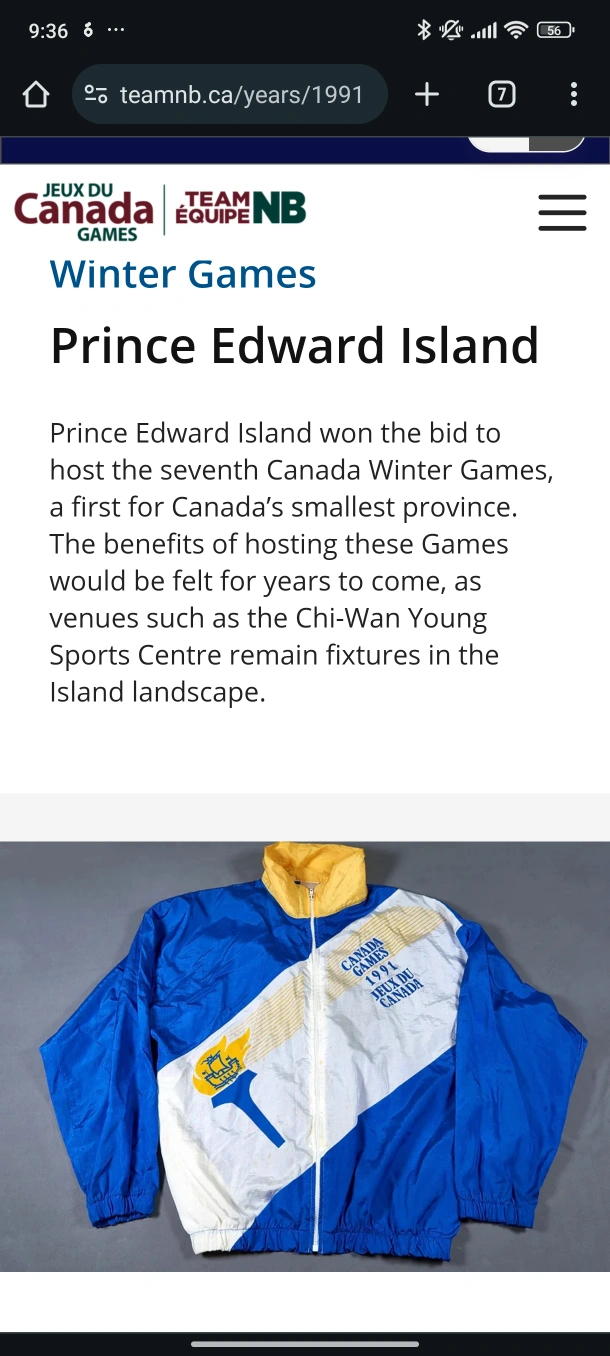Open the site's hamburger navigation menu
This screenshot has width=610, height=1356.
coord(562,212)
